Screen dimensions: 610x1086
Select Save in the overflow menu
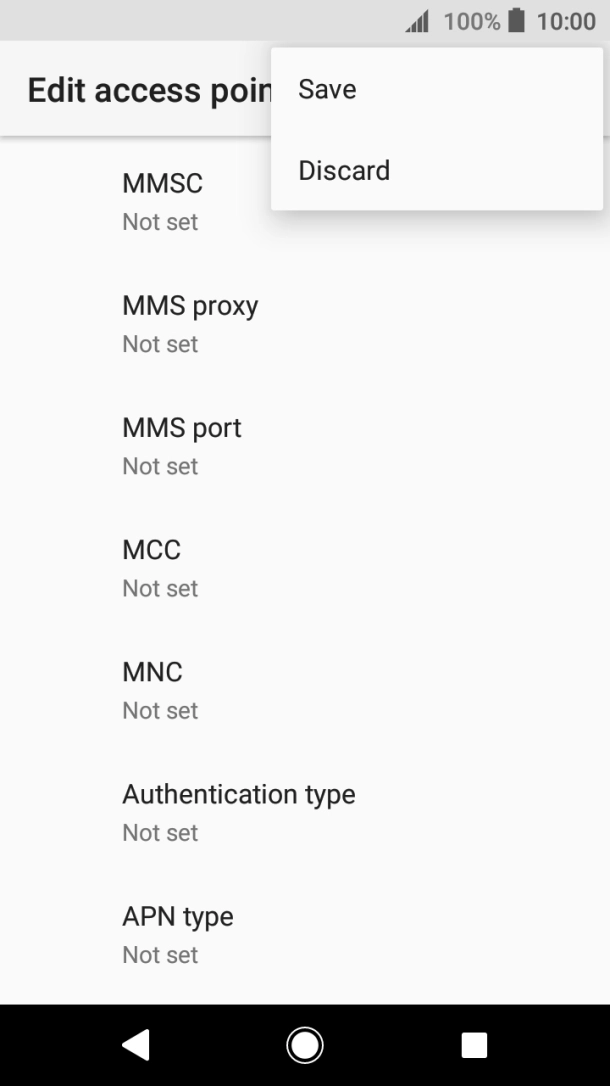tap(328, 89)
